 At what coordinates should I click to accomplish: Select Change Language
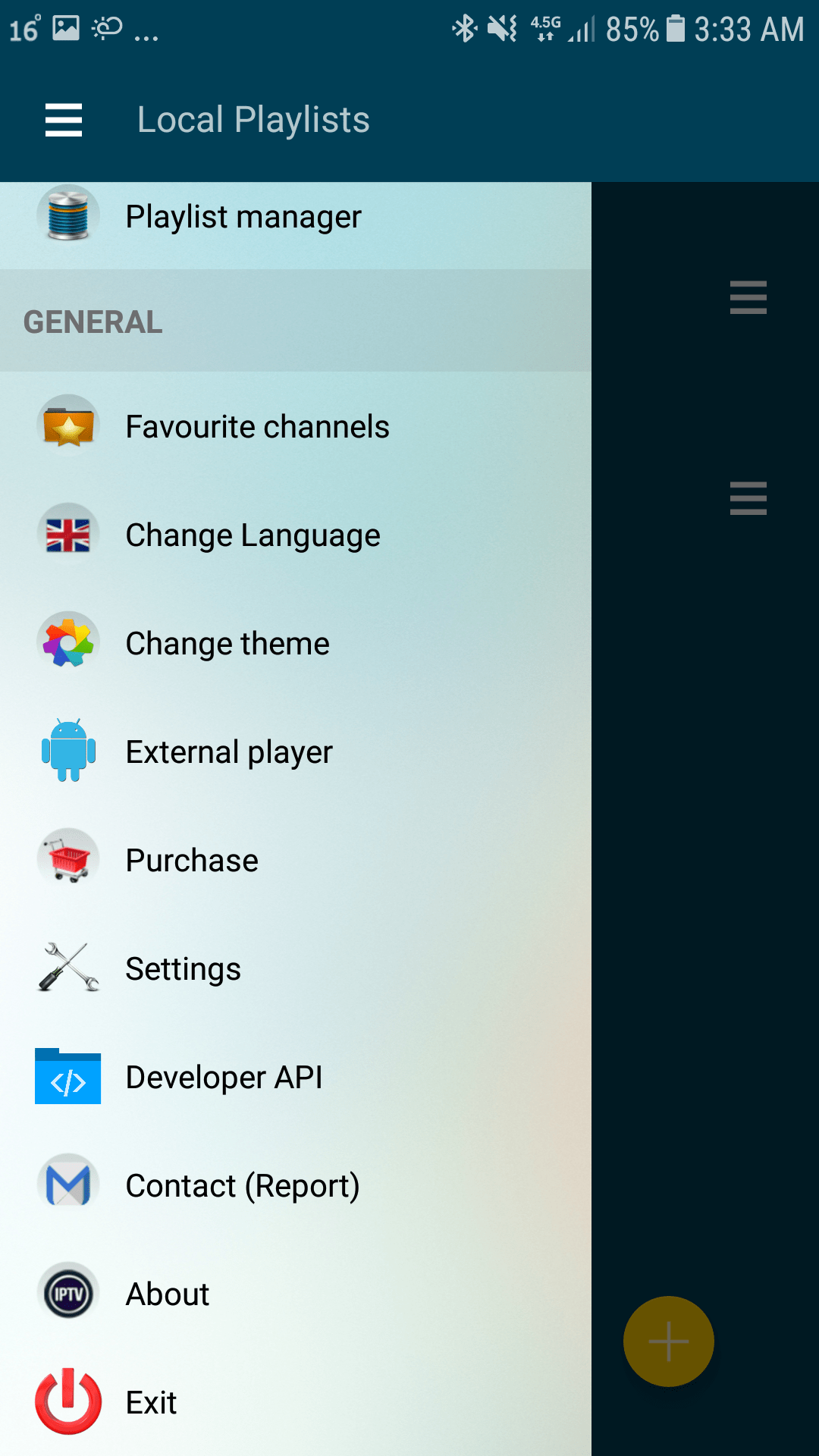coord(296,535)
